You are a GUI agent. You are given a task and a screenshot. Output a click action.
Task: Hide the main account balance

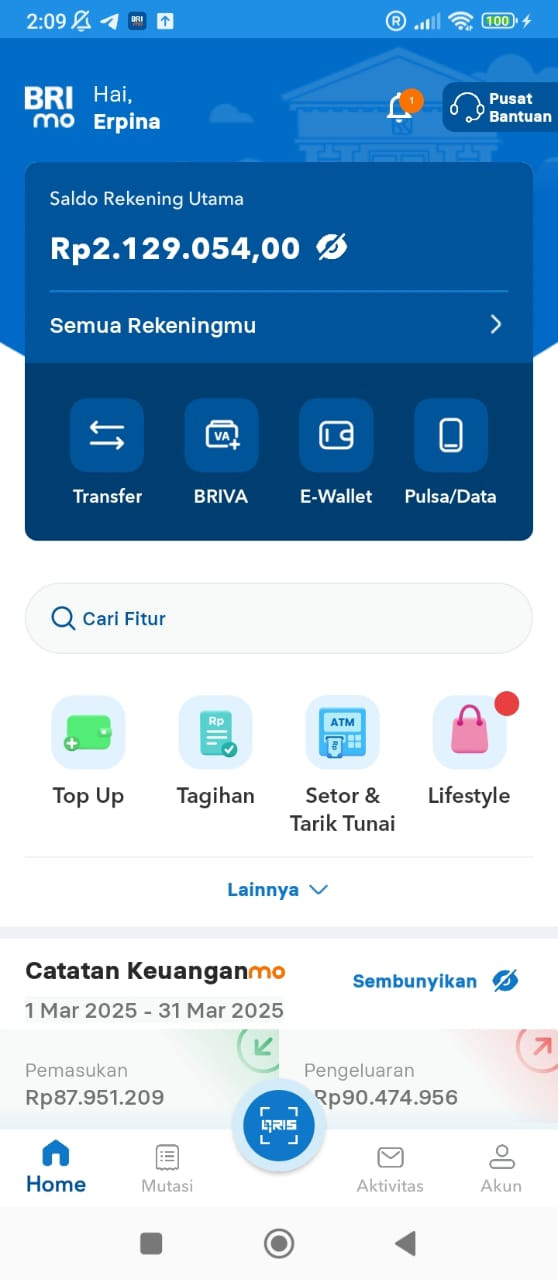click(331, 246)
